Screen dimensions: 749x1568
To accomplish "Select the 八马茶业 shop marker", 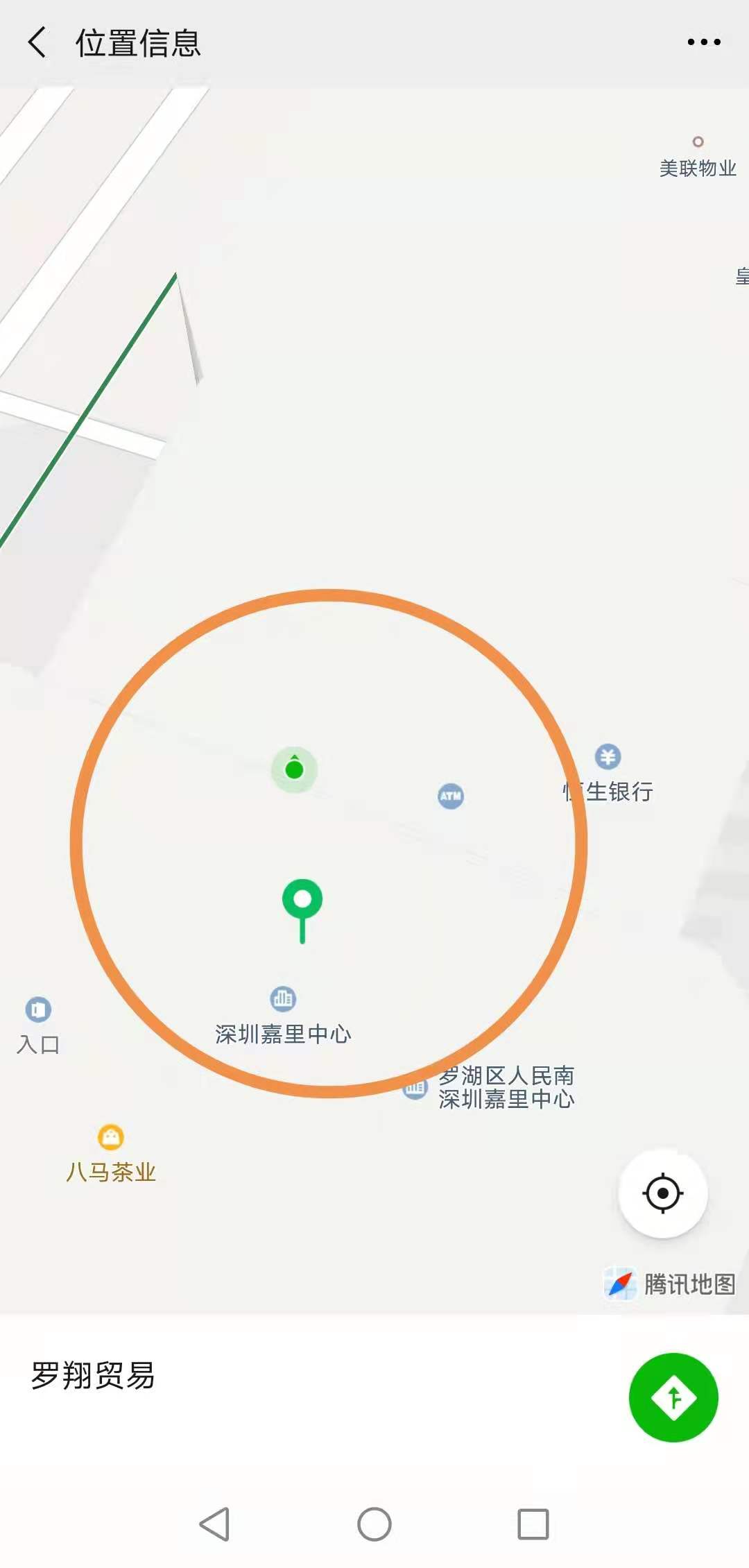I will coord(111,1137).
